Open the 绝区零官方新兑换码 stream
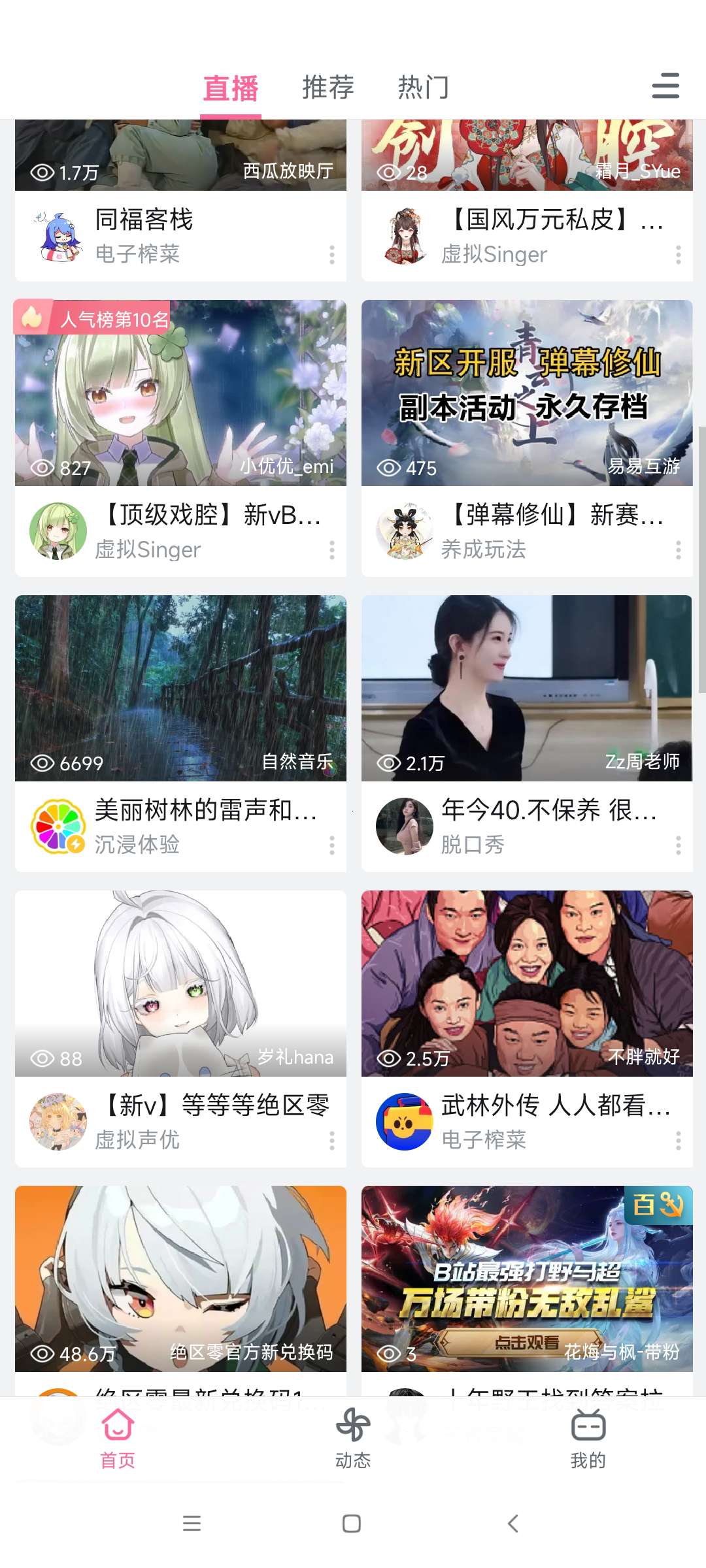Image resolution: width=706 pixels, height=1568 pixels. click(180, 1279)
